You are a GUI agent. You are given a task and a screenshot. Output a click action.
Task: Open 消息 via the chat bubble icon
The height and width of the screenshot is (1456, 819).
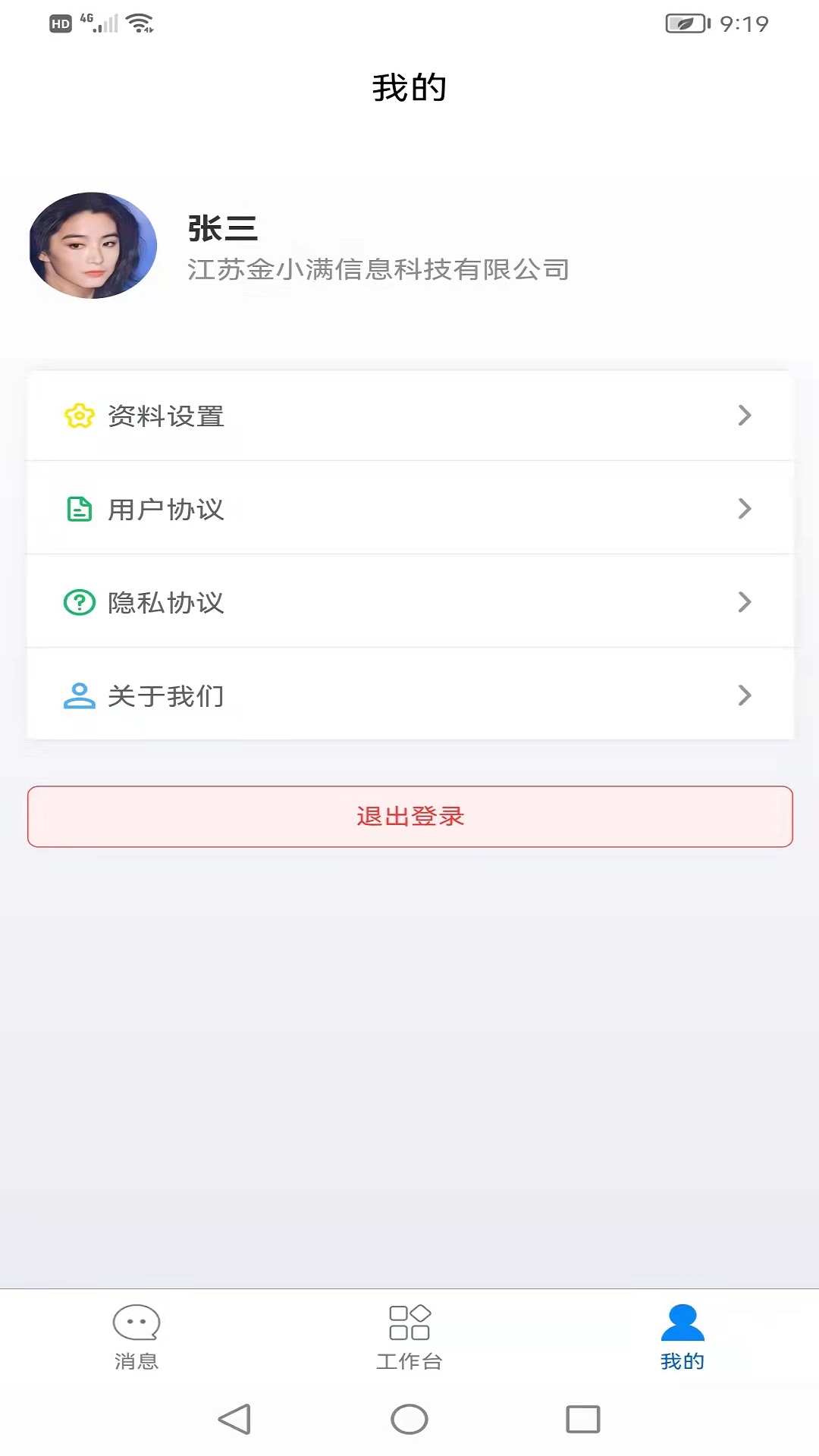click(x=137, y=1321)
